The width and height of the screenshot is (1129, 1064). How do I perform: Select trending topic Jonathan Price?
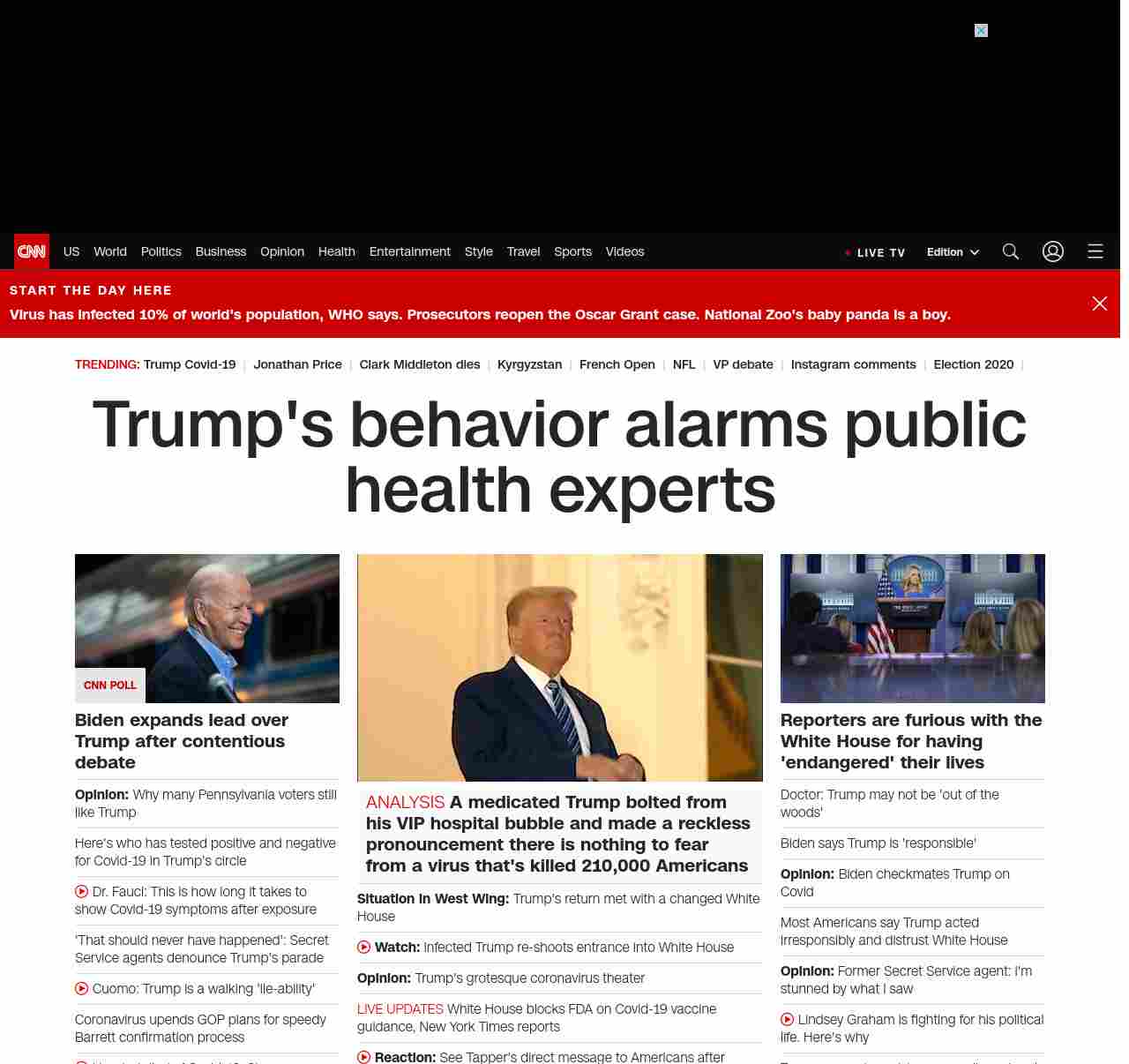coord(297,364)
